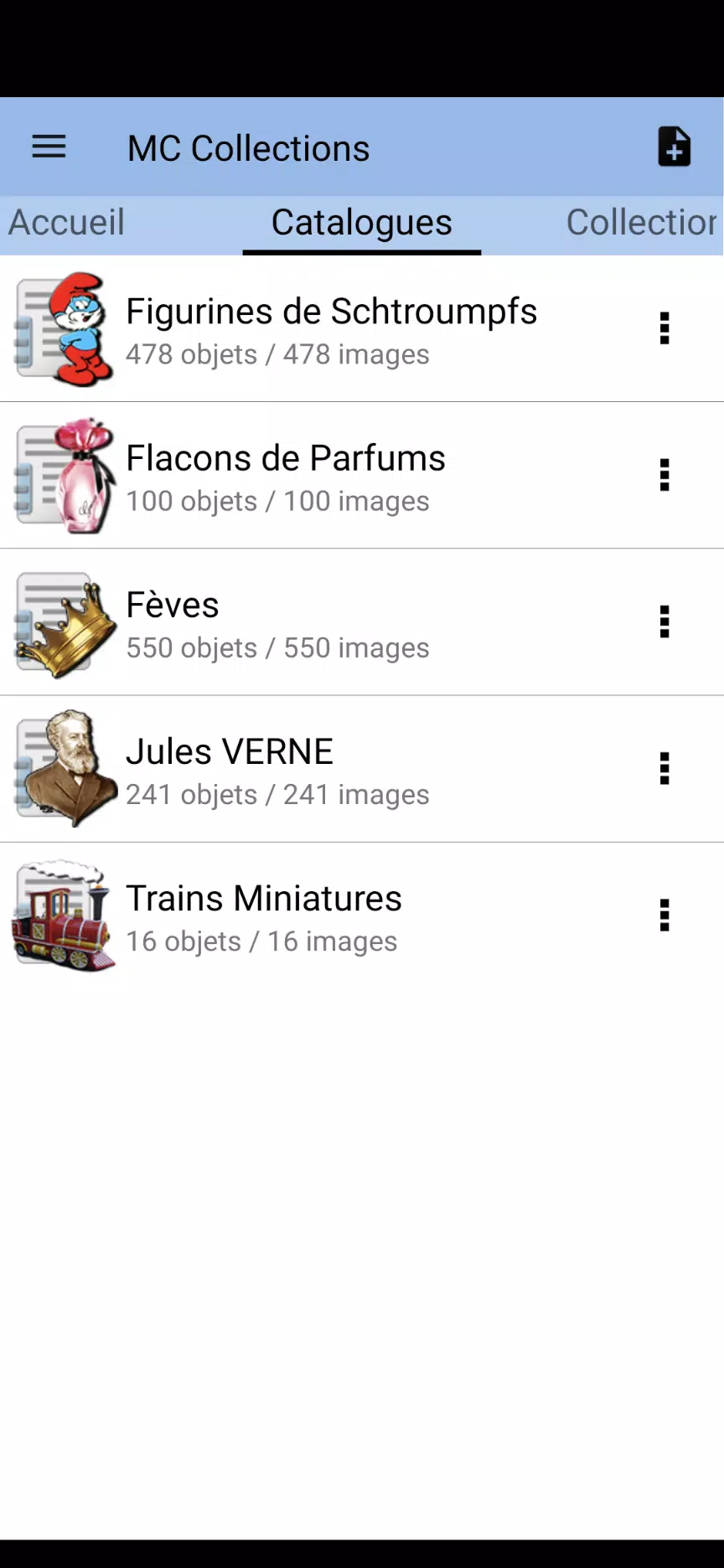This screenshot has height=1568, width=724.
Task: Go to the Collection tab
Action: (x=642, y=223)
